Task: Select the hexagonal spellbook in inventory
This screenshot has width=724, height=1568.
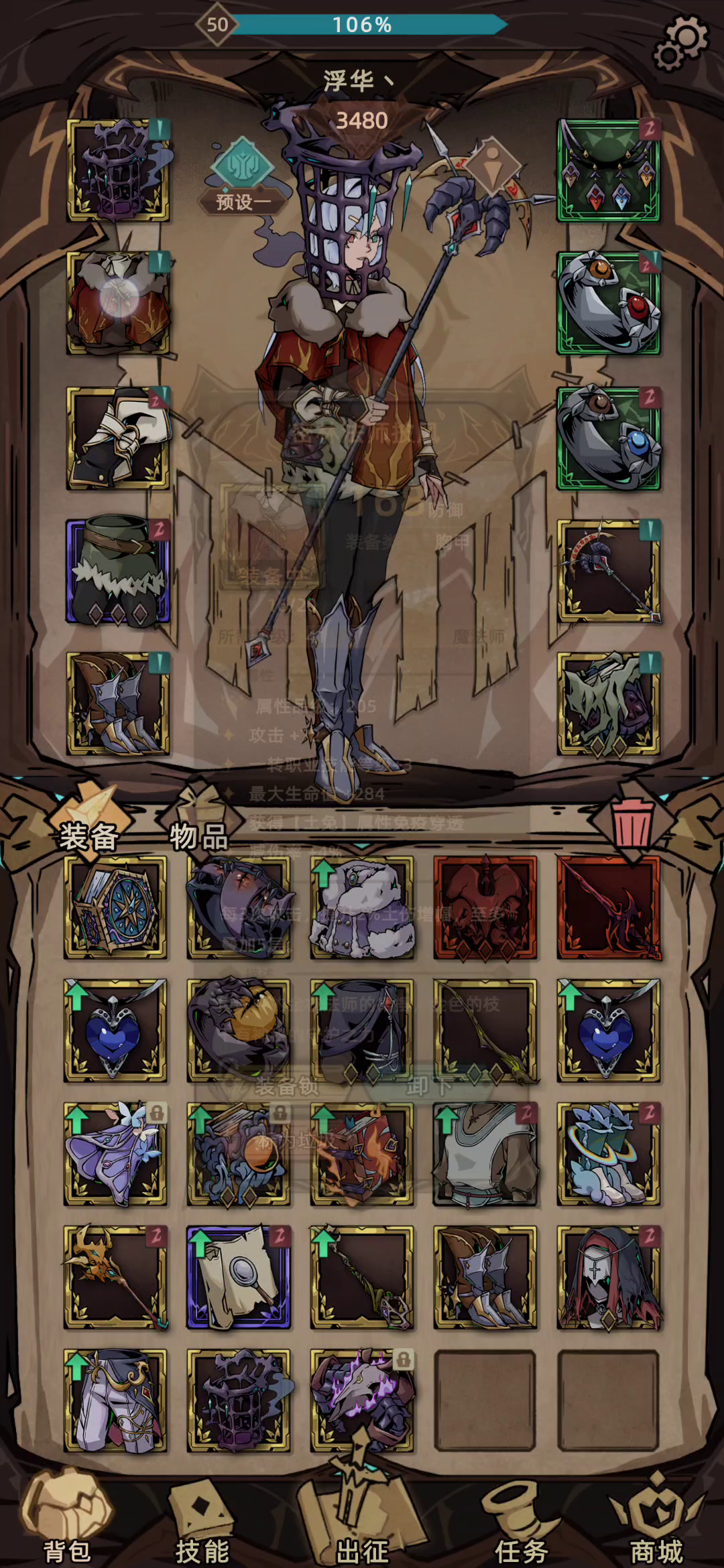Action: click(115, 907)
